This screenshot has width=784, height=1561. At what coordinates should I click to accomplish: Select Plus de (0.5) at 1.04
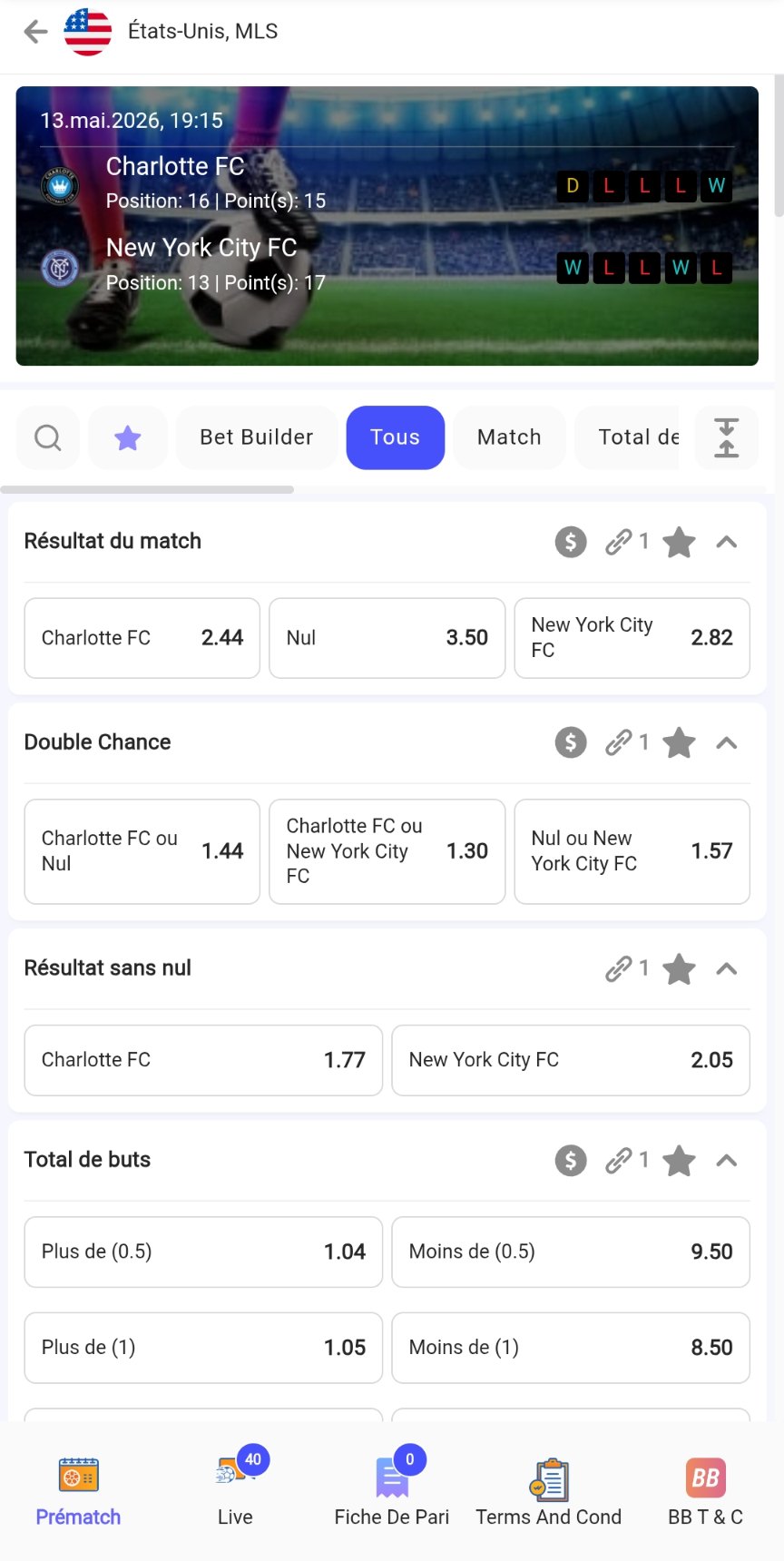[203, 1252]
